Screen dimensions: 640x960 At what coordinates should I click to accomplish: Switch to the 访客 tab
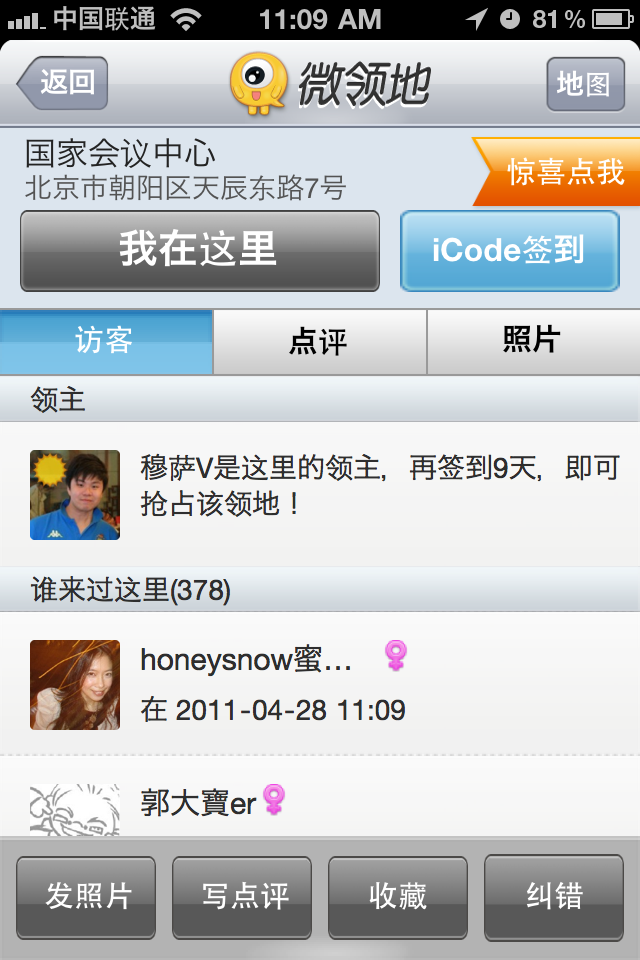105,342
